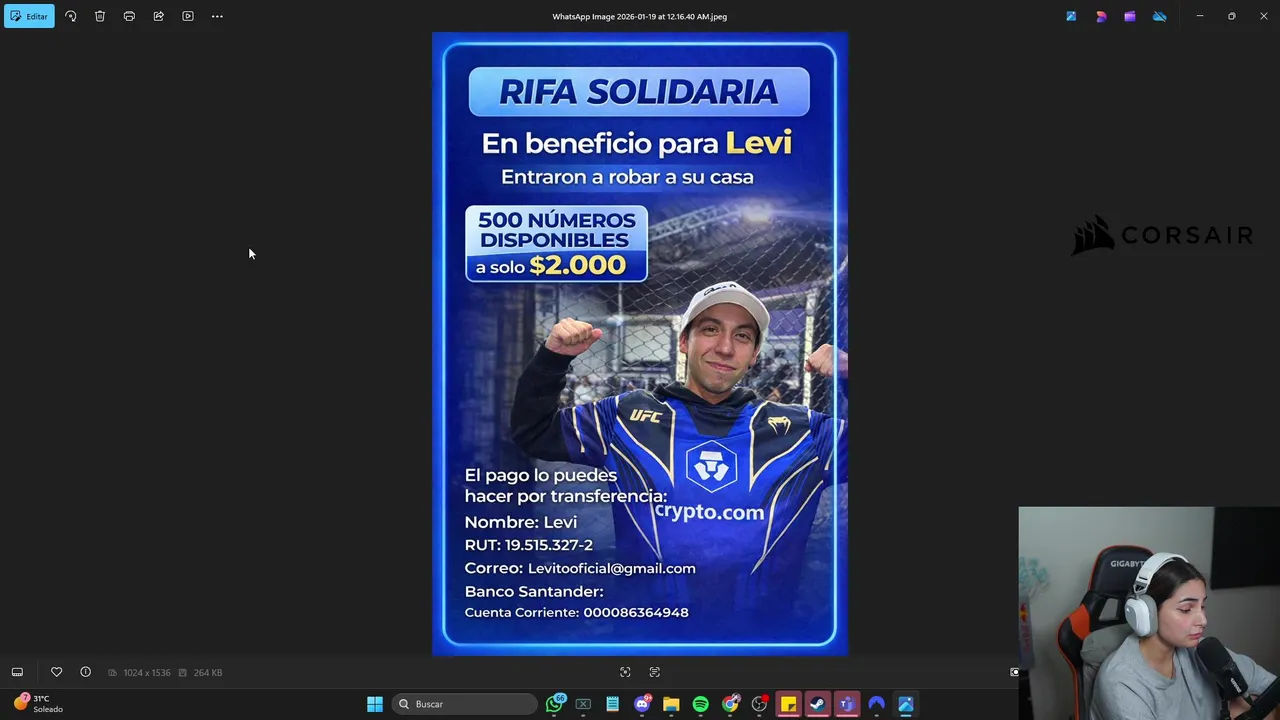Image resolution: width=1280 pixels, height=720 pixels.
Task: Share the image
Action: point(158,16)
